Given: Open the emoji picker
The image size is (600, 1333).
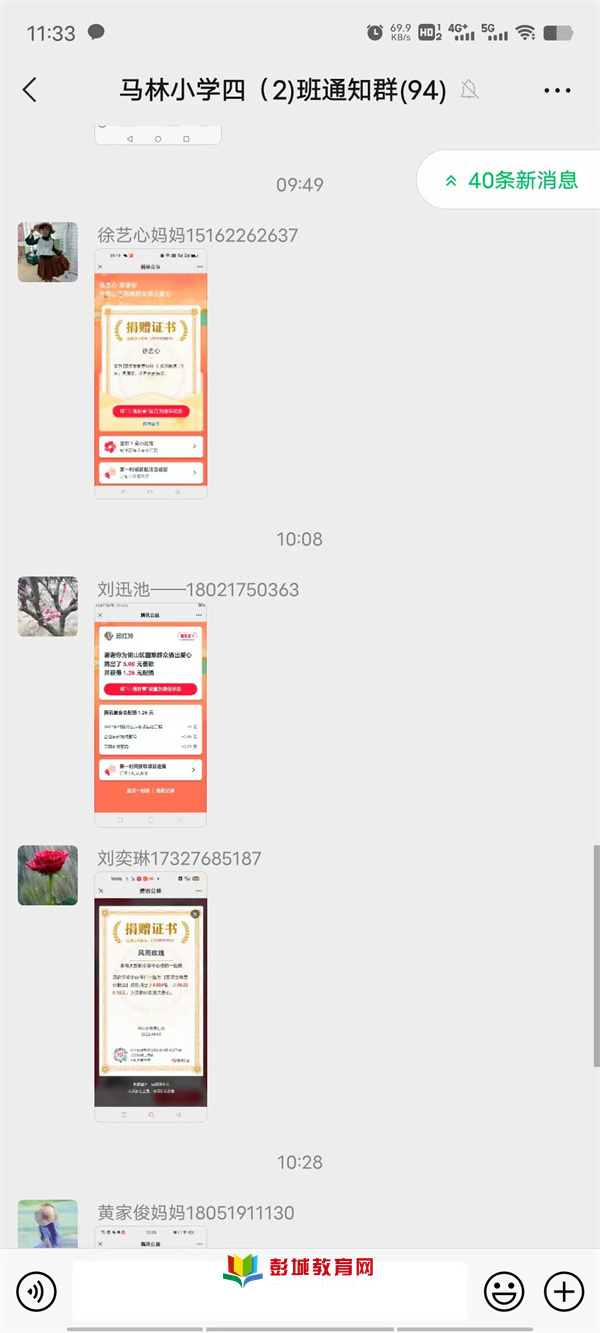Looking at the screenshot, I should 504,1292.
